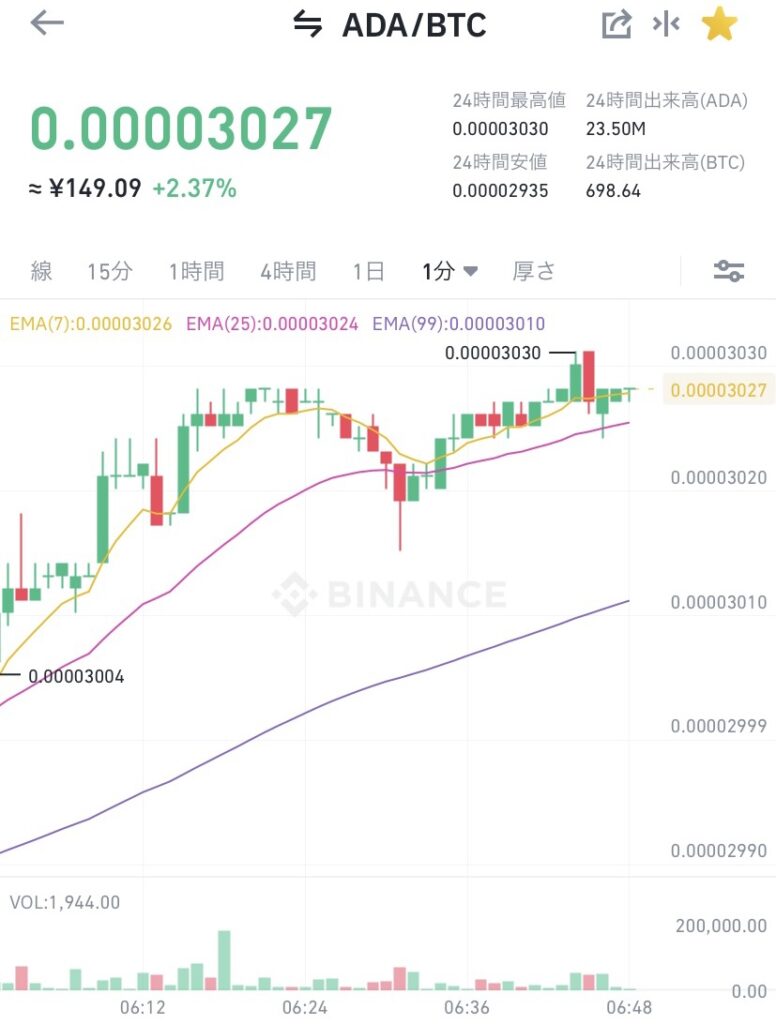Switch to the 1日 timeframe tab

365,270
